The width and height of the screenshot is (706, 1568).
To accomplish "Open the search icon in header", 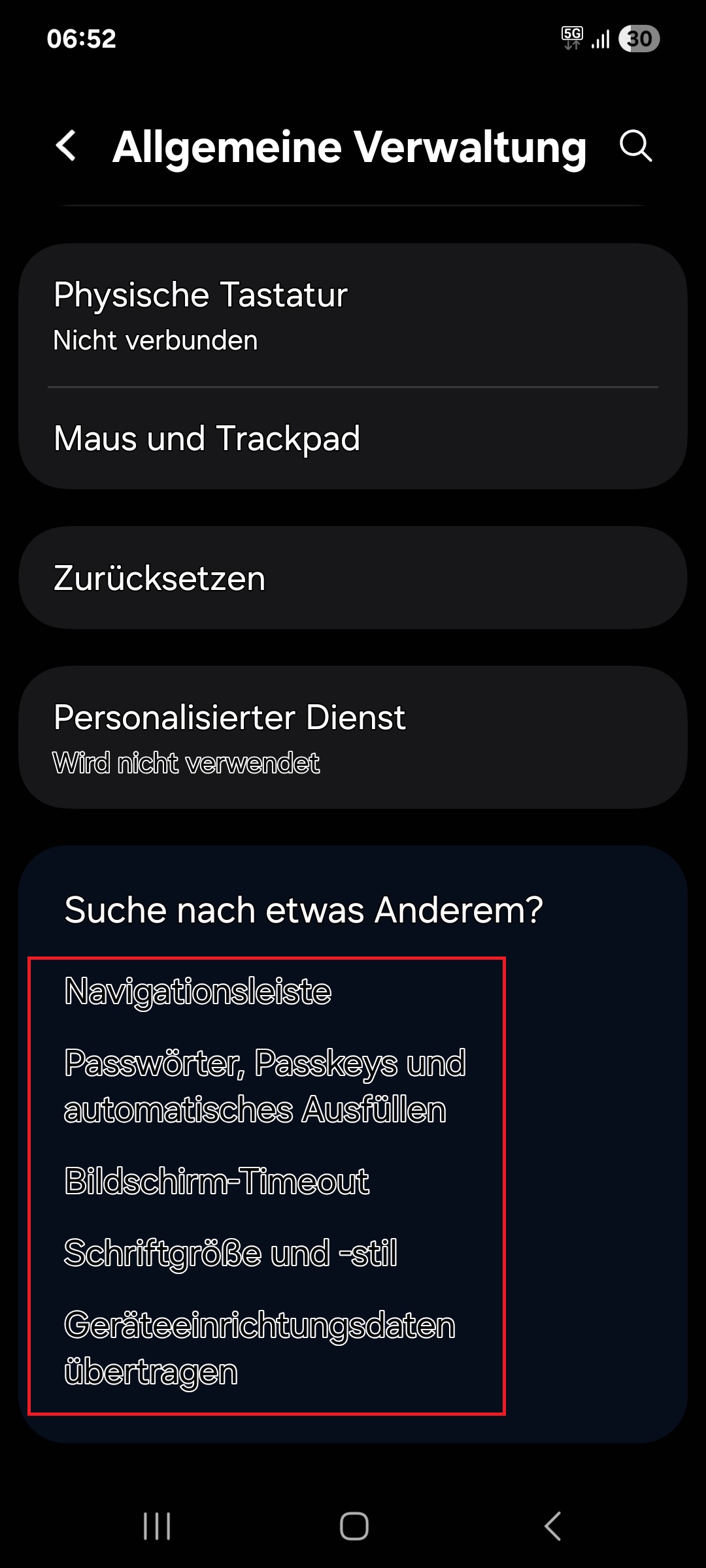I will click(635, 146).
